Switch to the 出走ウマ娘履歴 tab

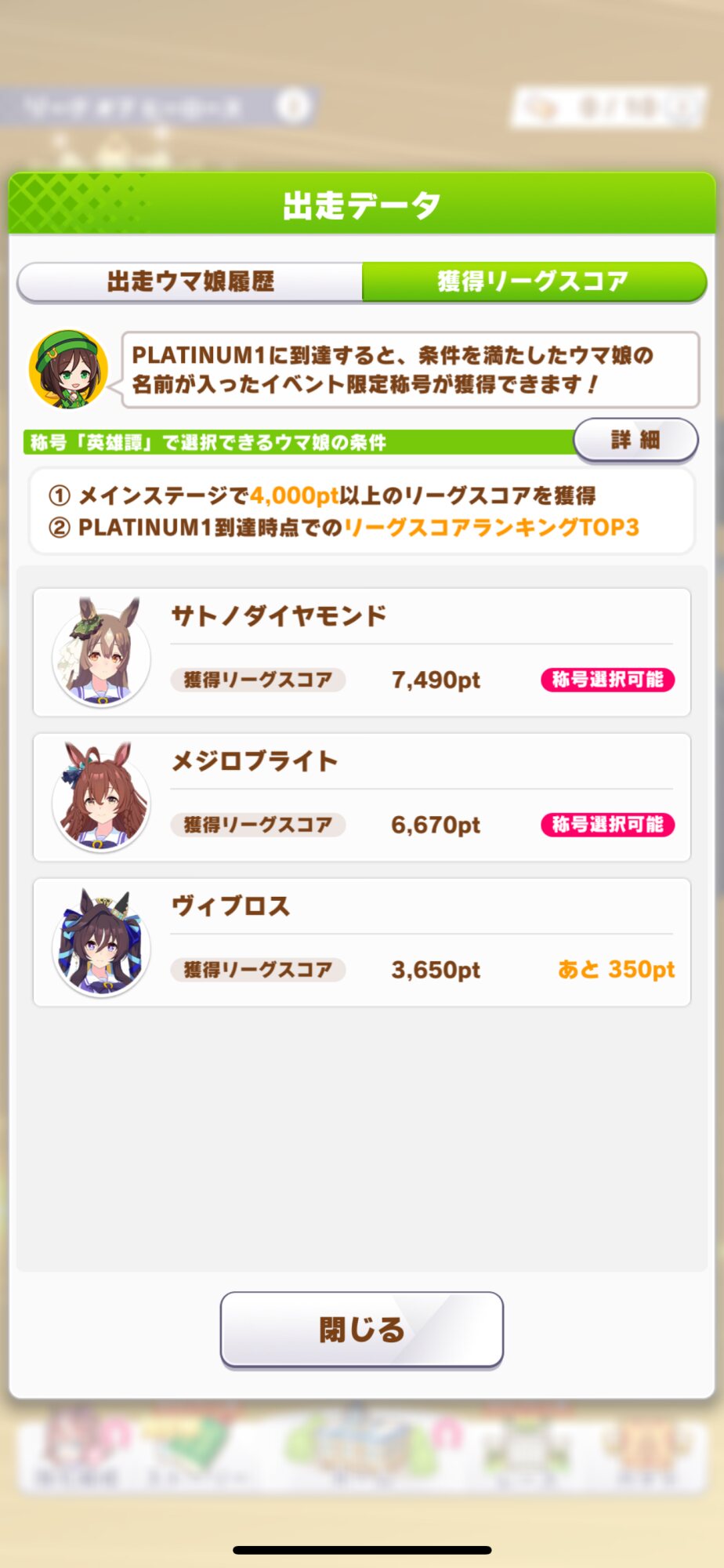pos(190,281)
